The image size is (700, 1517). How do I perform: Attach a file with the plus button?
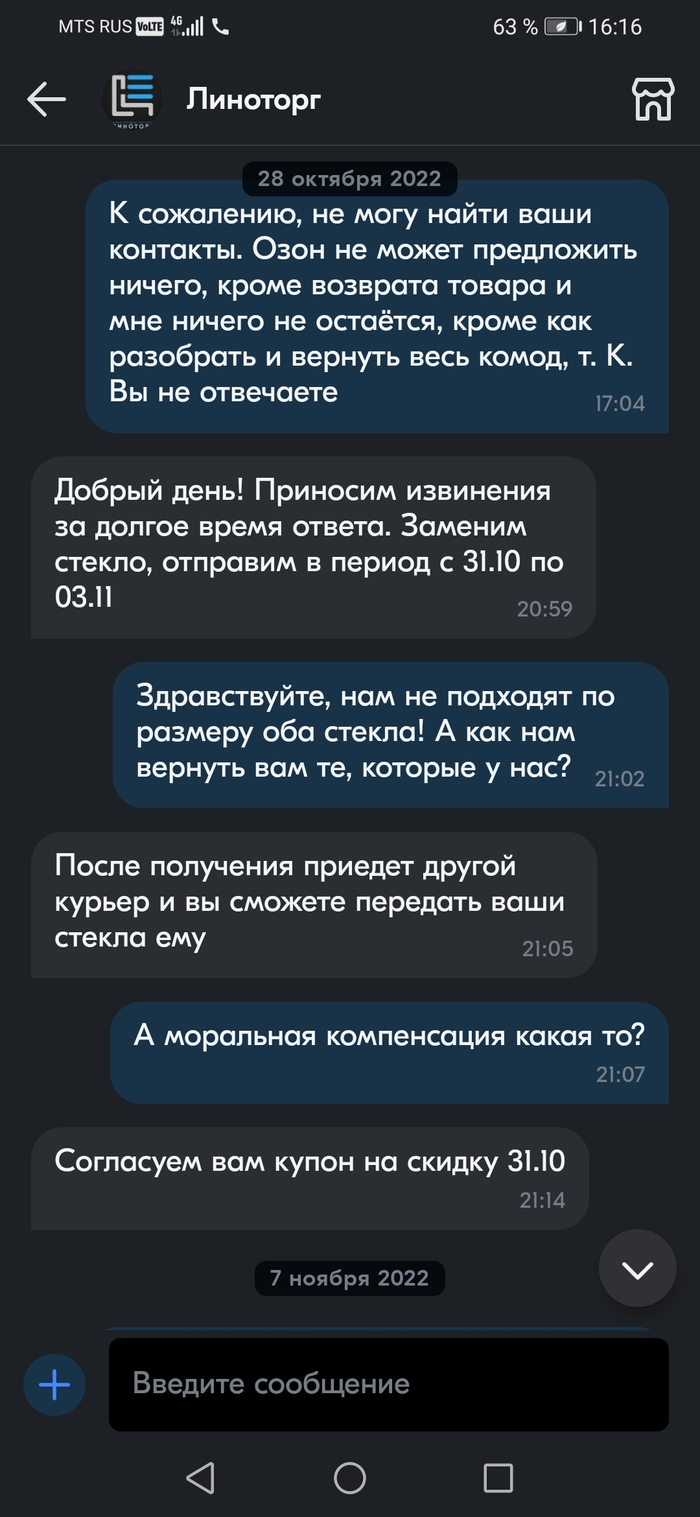54,1384
